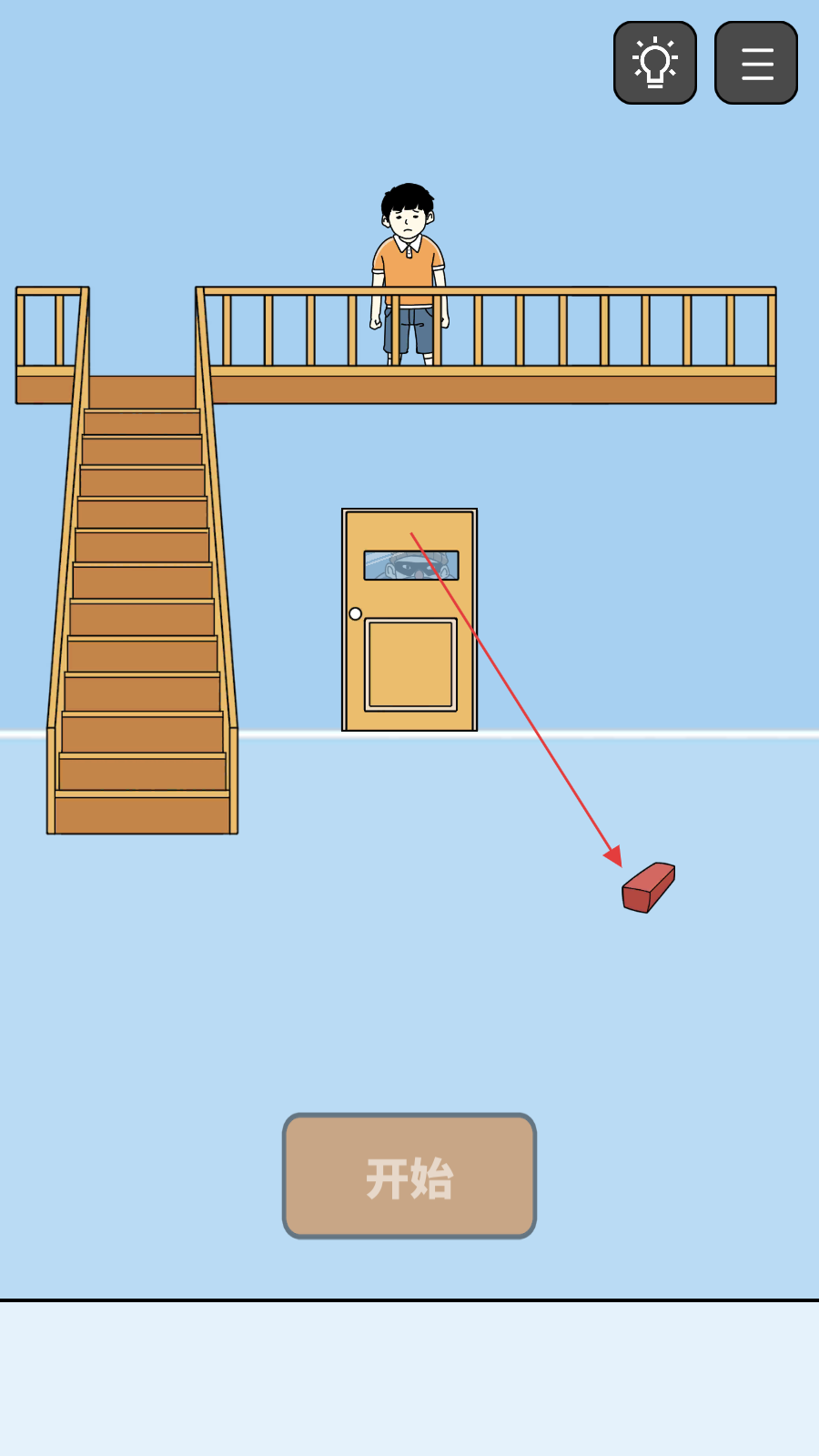Tap the red brick on the floor

click(649, 887)
